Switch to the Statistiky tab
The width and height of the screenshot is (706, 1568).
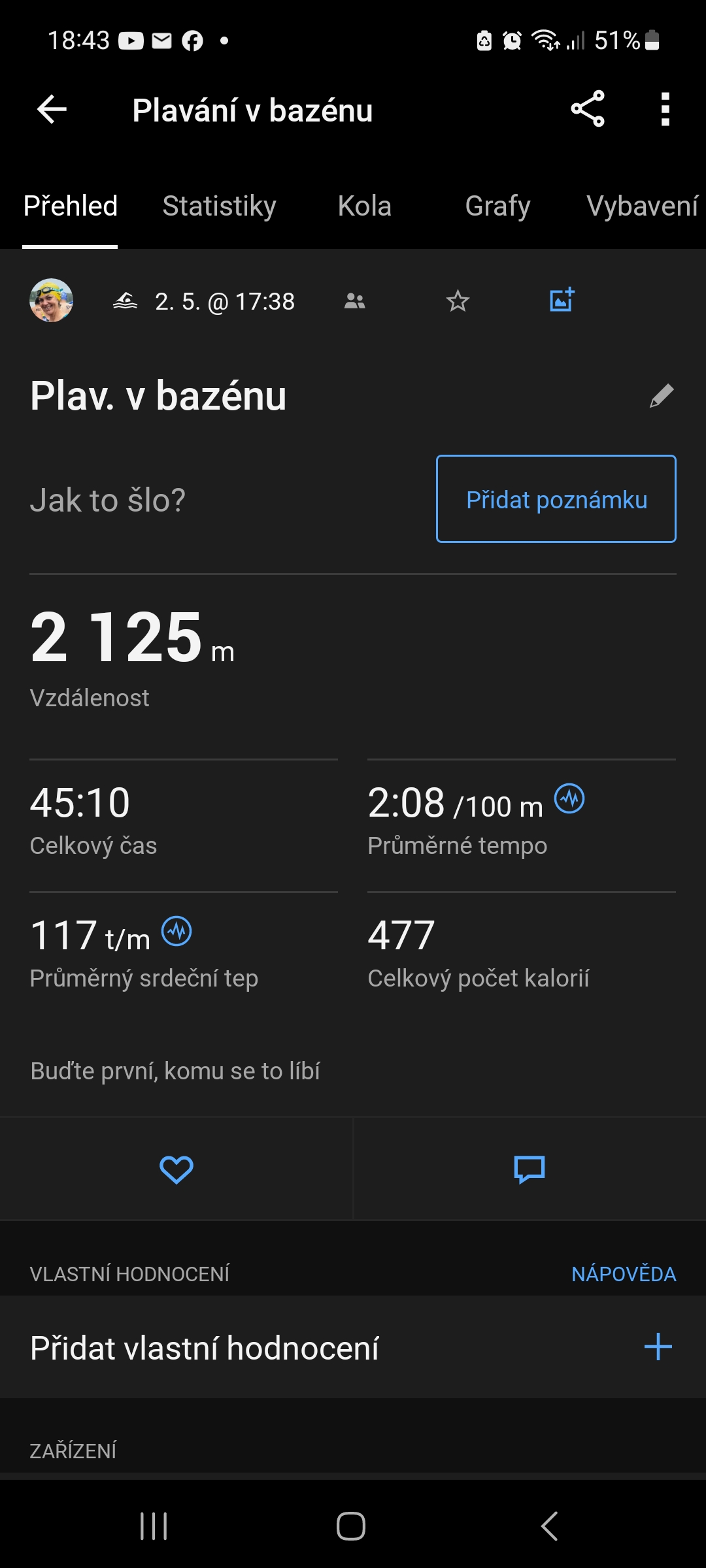coord(219,206)
